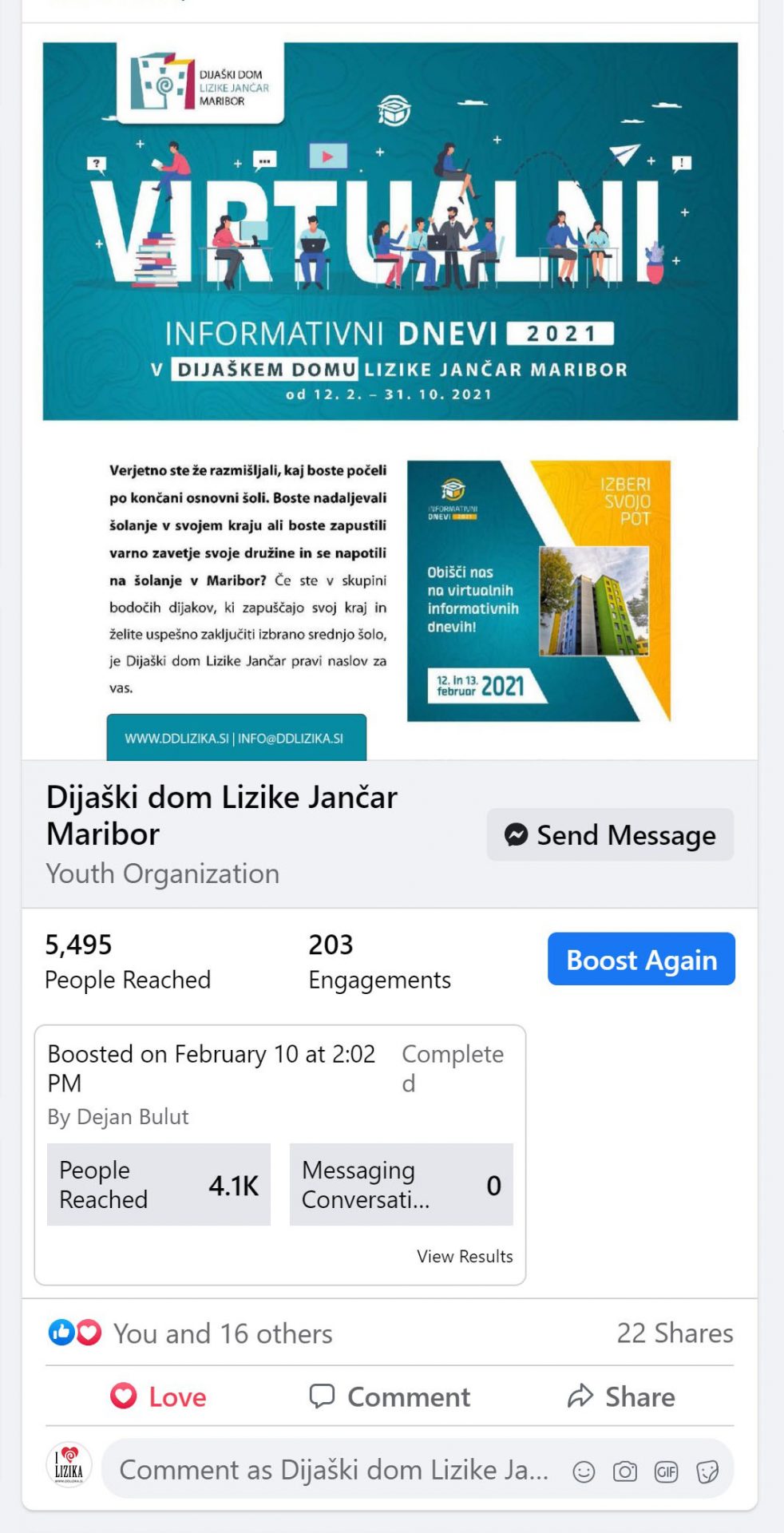The width and height of the screenshot is (784, 1533).
Task: Add a sticker to the comment
Action: 707,1472
